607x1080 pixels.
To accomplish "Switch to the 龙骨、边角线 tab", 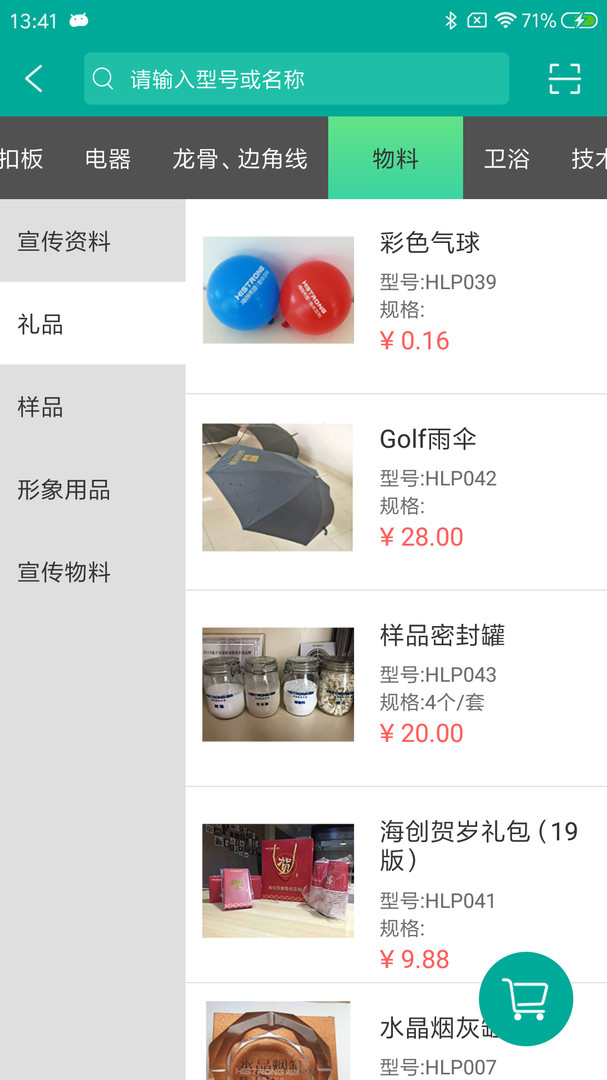I will 240,158.
